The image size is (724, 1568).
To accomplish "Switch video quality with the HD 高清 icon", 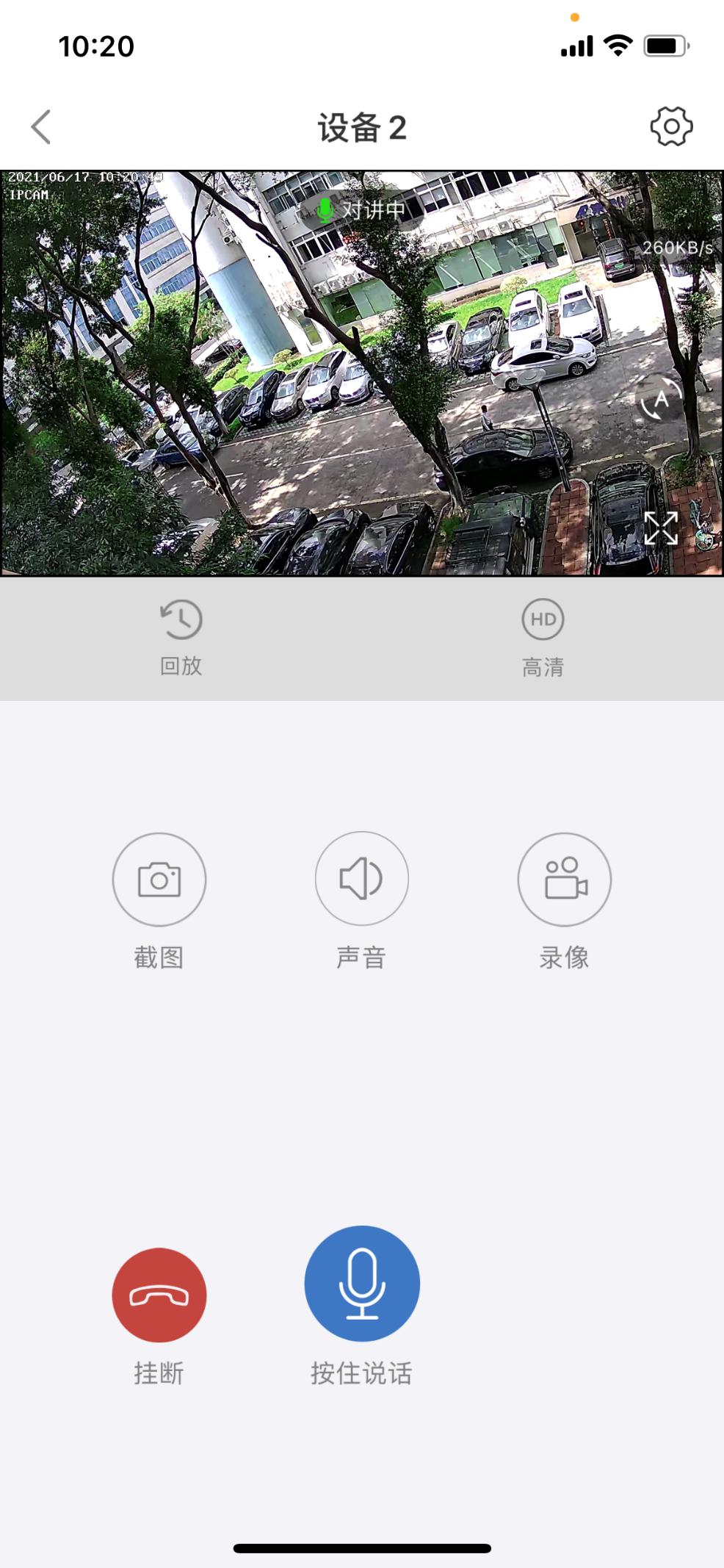I will click(543, 619).
